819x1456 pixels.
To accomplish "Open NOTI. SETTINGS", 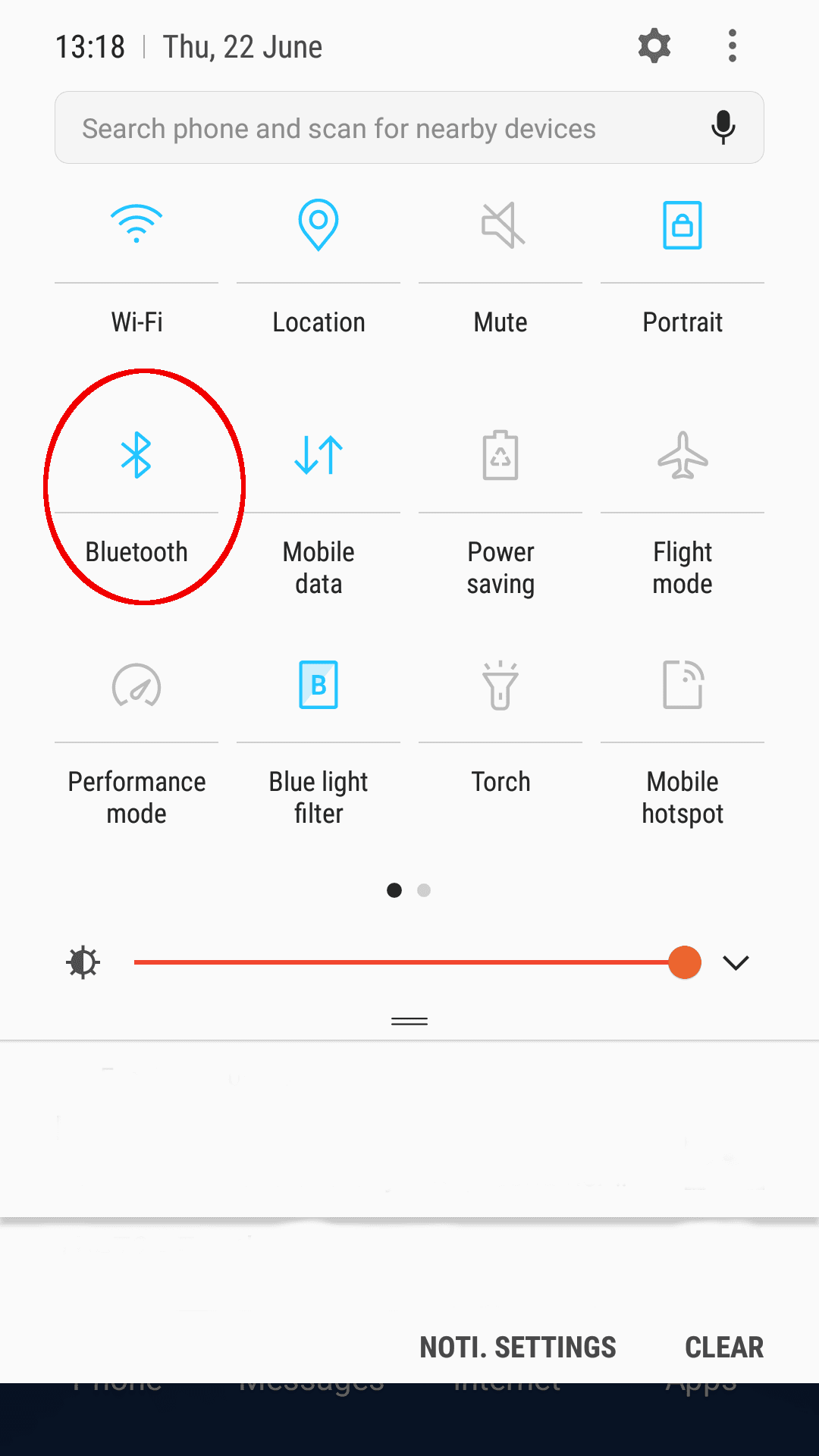I will point(518,1348).
